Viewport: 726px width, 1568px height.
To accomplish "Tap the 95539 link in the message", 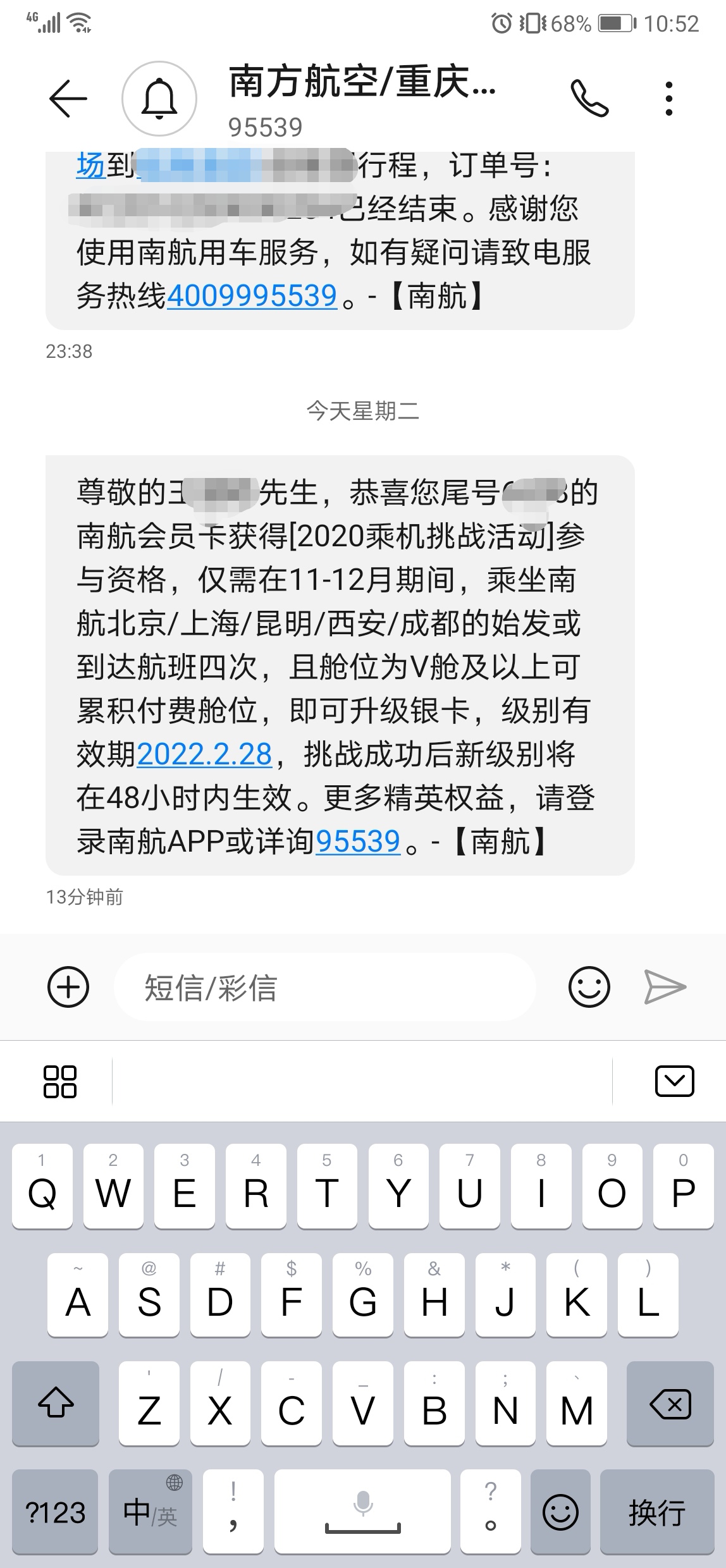I will 358,842.
